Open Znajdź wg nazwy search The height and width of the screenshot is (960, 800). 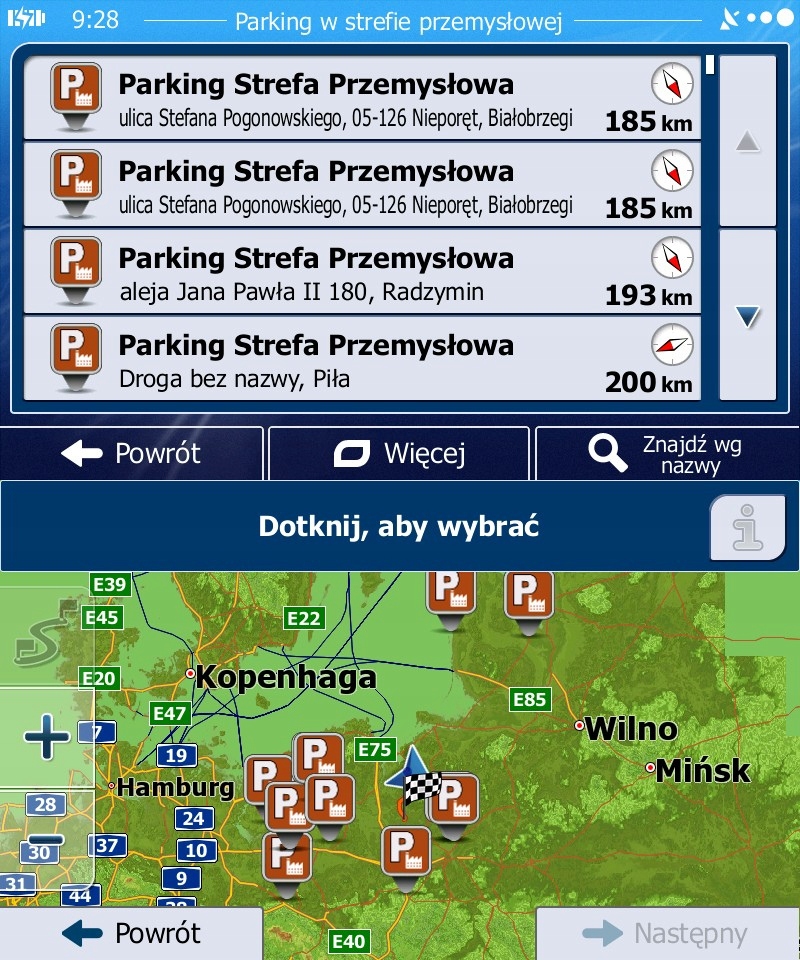point(667,454)
